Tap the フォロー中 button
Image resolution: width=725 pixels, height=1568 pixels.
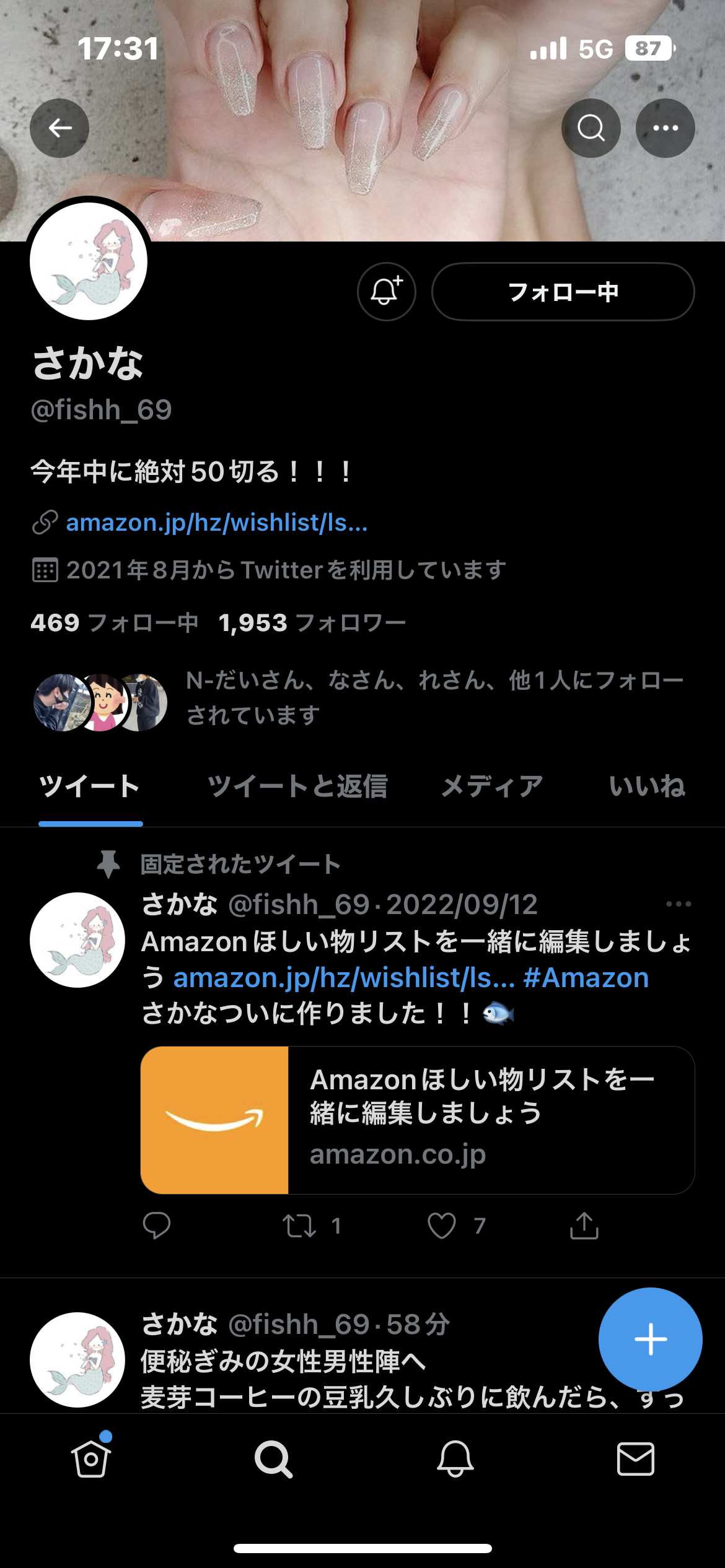(x=563, y=292)
